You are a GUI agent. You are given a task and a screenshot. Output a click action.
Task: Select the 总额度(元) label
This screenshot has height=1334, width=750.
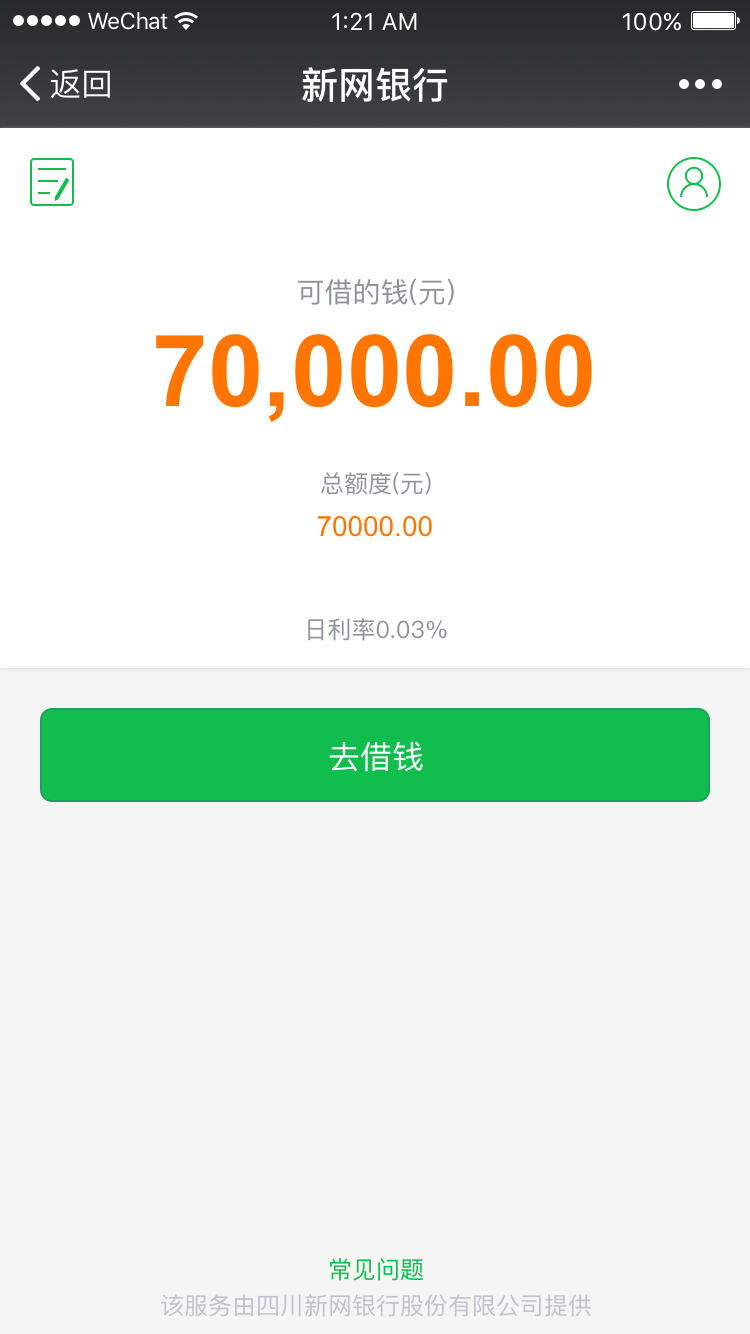(x=375, y=484)
